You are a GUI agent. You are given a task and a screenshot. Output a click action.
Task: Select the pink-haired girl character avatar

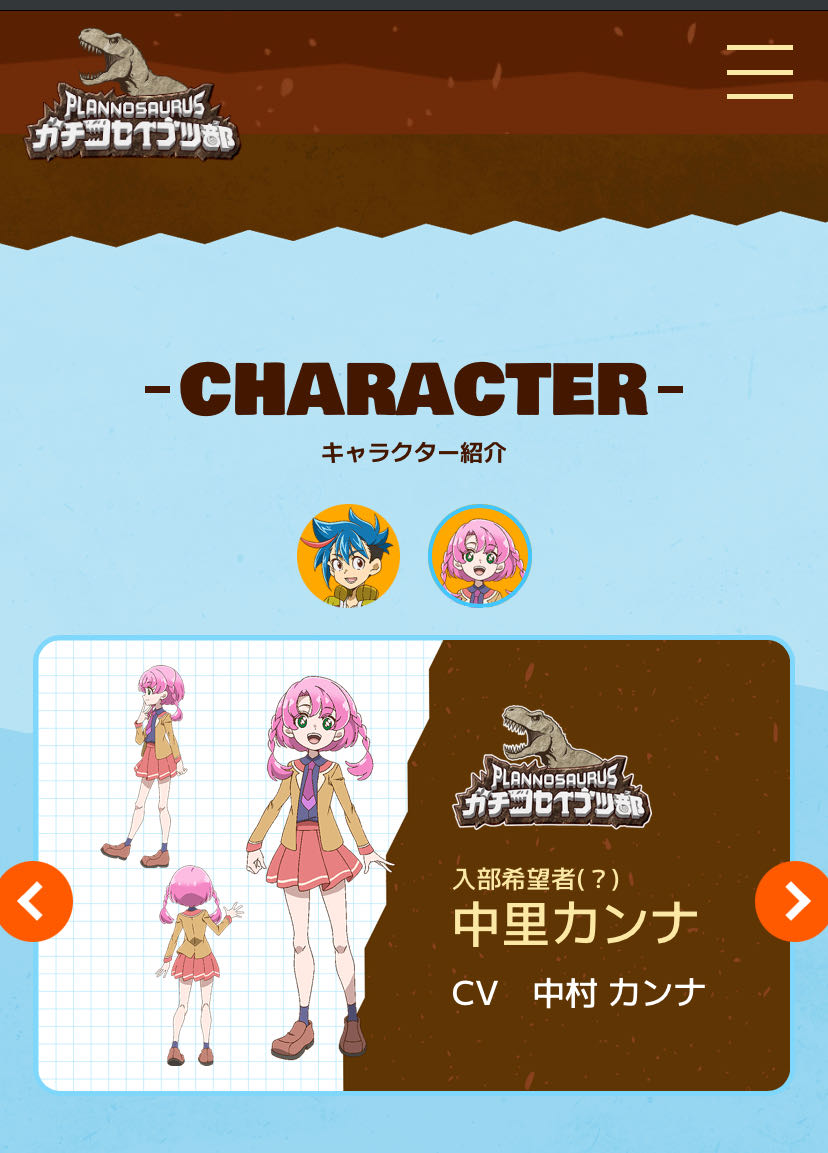click(x=480, y=555)
